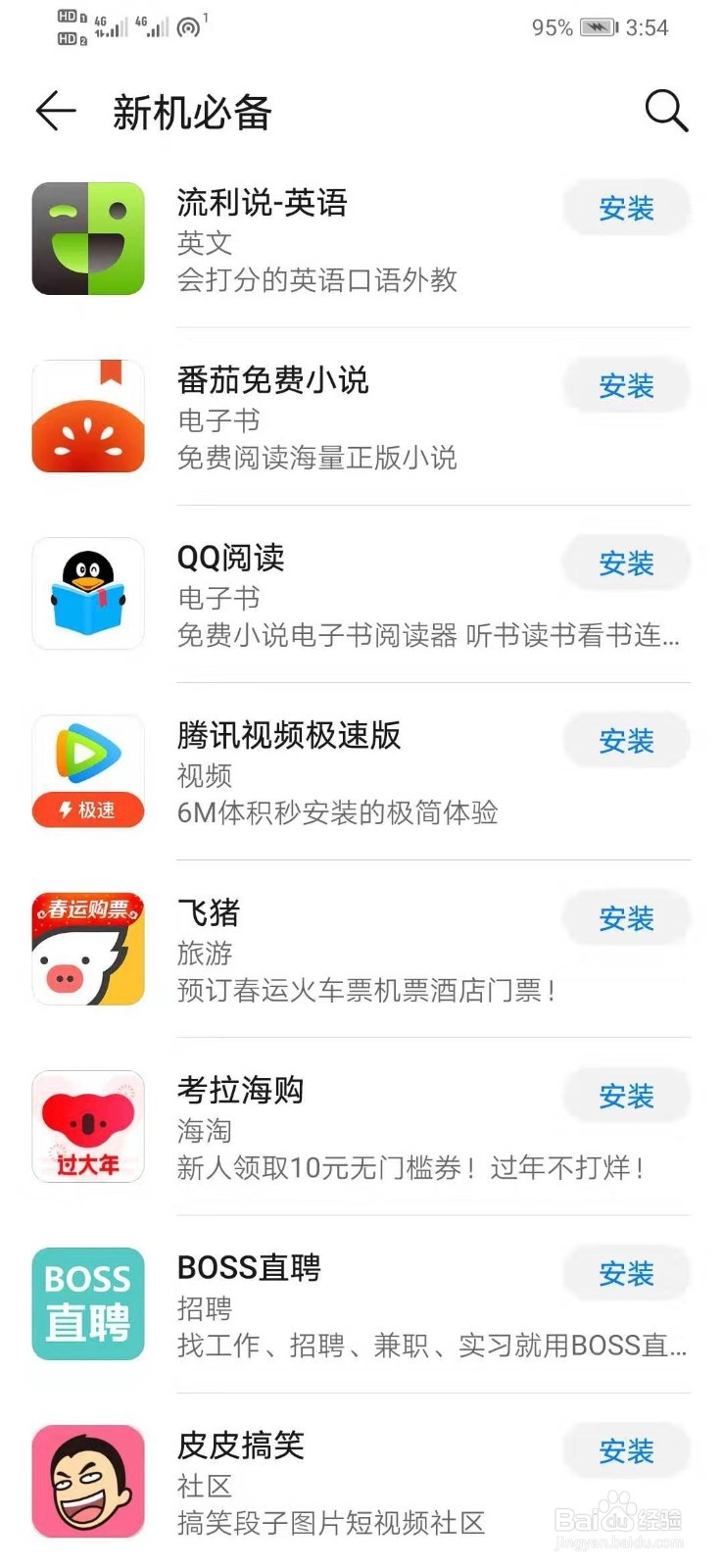Viewport: 723px width, 1568px height.
Task: Install the 流利说-英语 app
Action: 626,208
